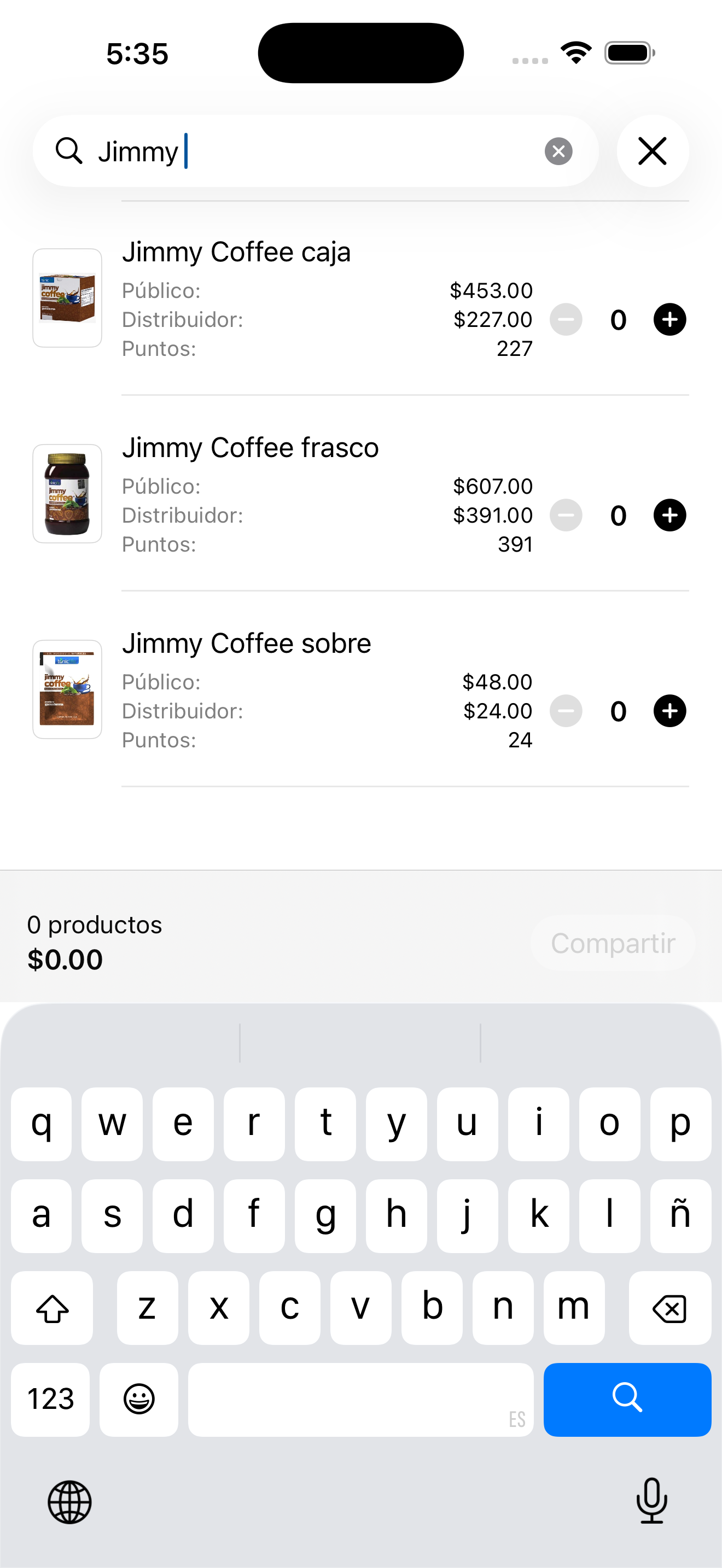Decrease quantity of Jimmy Coffee caja

coord(566,320)
